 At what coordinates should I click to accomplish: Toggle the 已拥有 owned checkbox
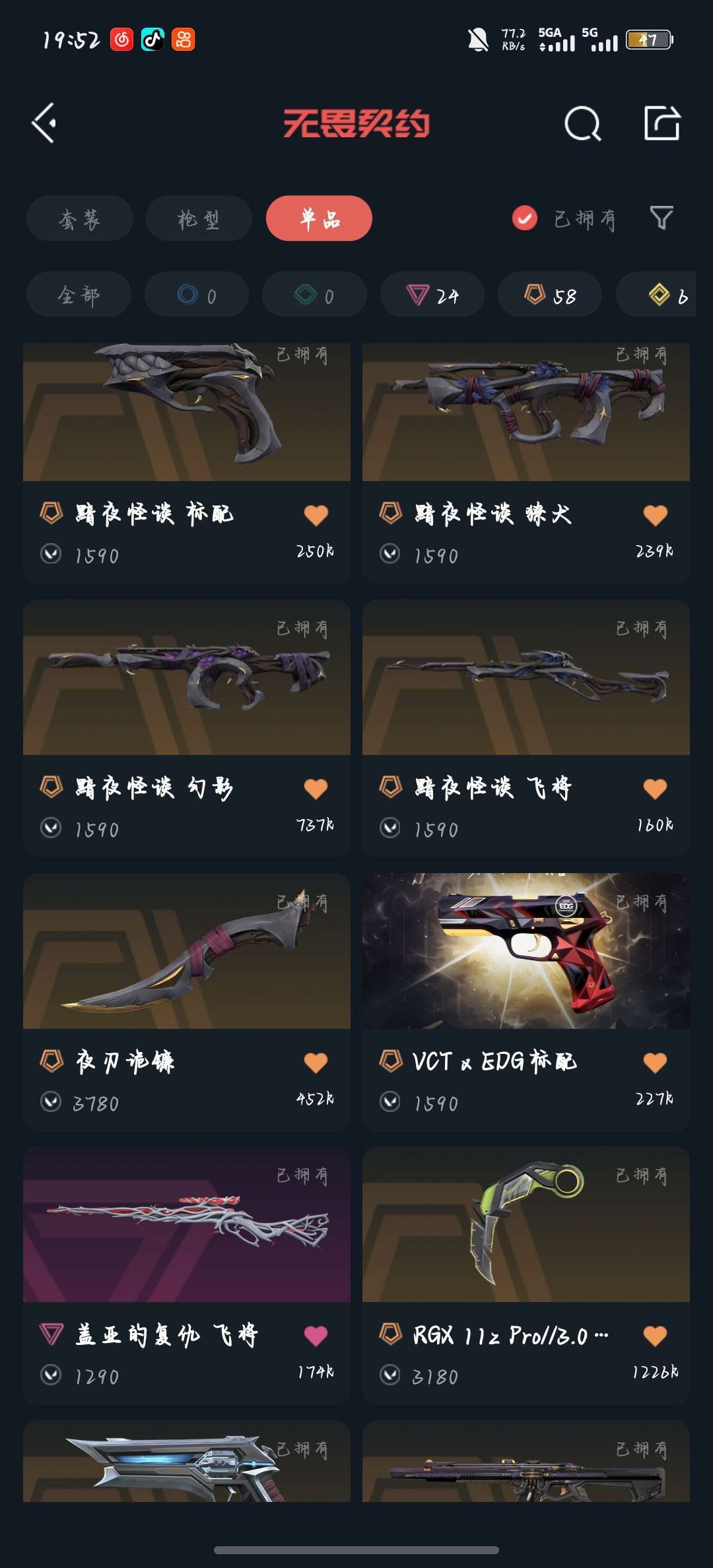(x=524, y=218)
